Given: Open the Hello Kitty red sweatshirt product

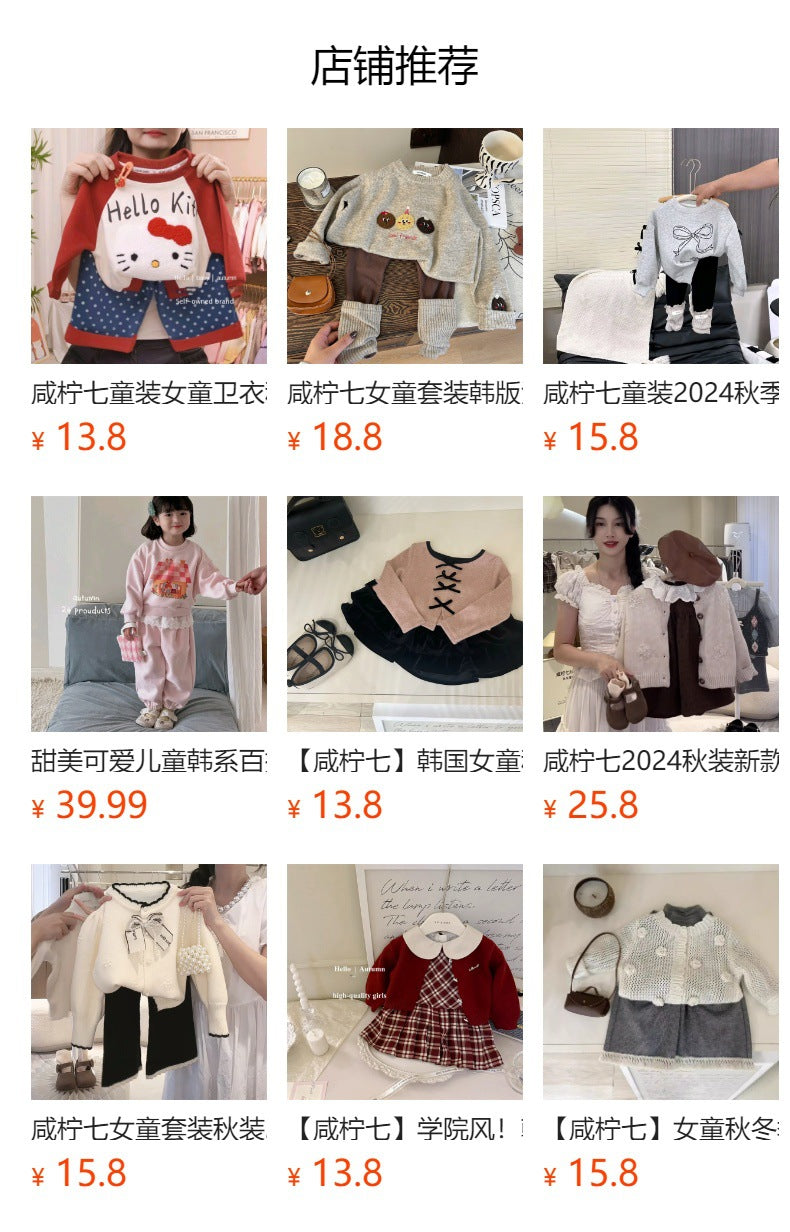Looking at the screenshot, I should (x=148, y=246).
